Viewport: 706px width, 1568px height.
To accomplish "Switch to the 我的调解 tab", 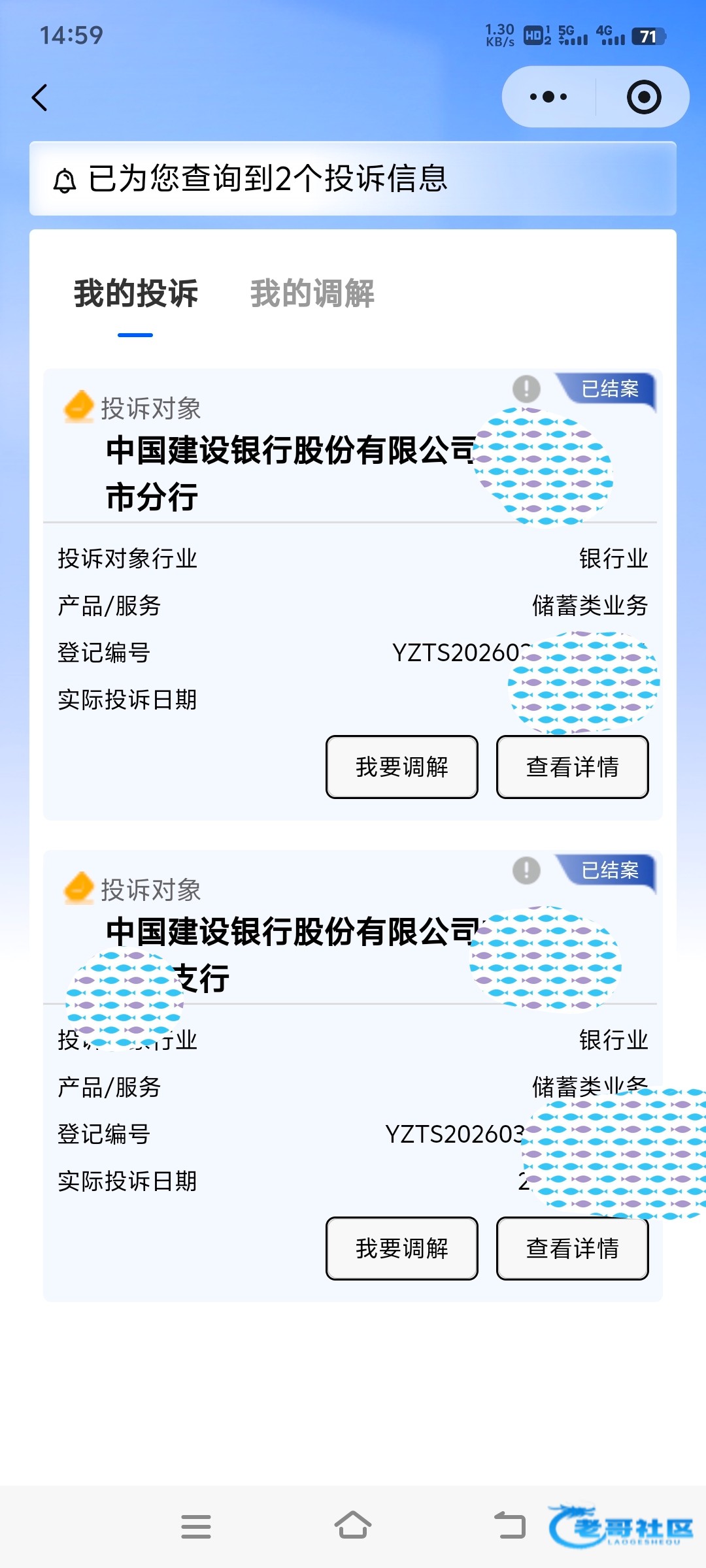I will pyautogui.click(x=312, y=293).
